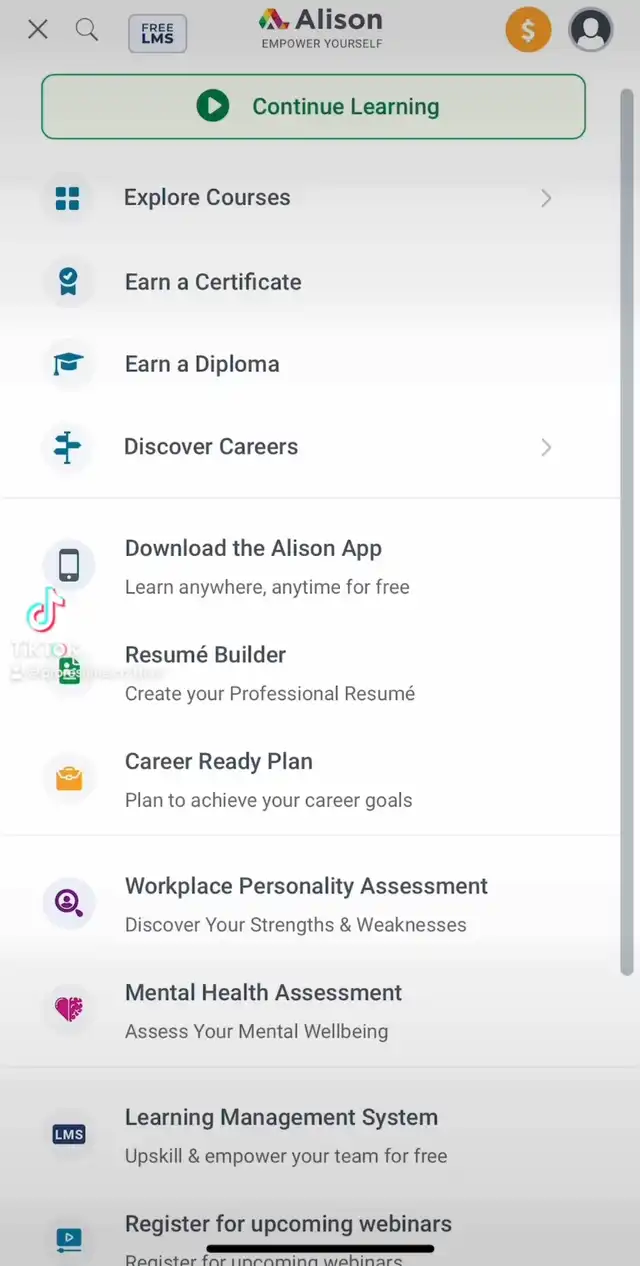Expand Discover Careers
640x1266 pixels.
click(300, 447)
